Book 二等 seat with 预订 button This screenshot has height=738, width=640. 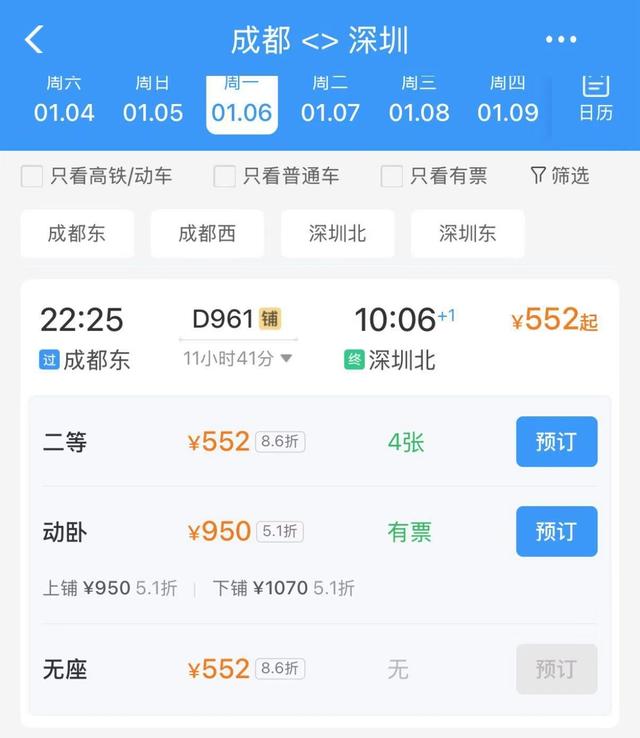[556, 442]
